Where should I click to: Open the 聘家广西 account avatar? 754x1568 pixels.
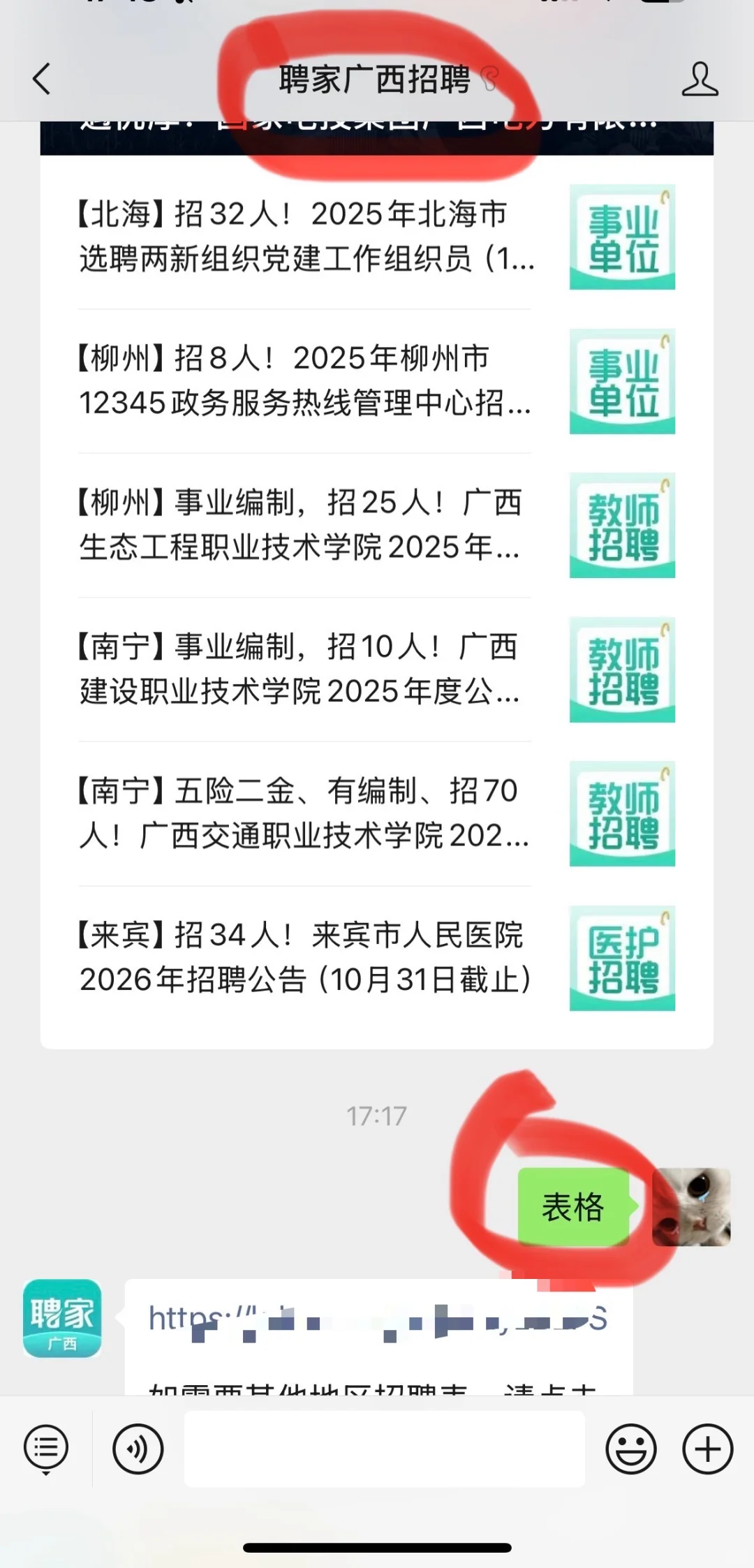tap(62, 1317)
